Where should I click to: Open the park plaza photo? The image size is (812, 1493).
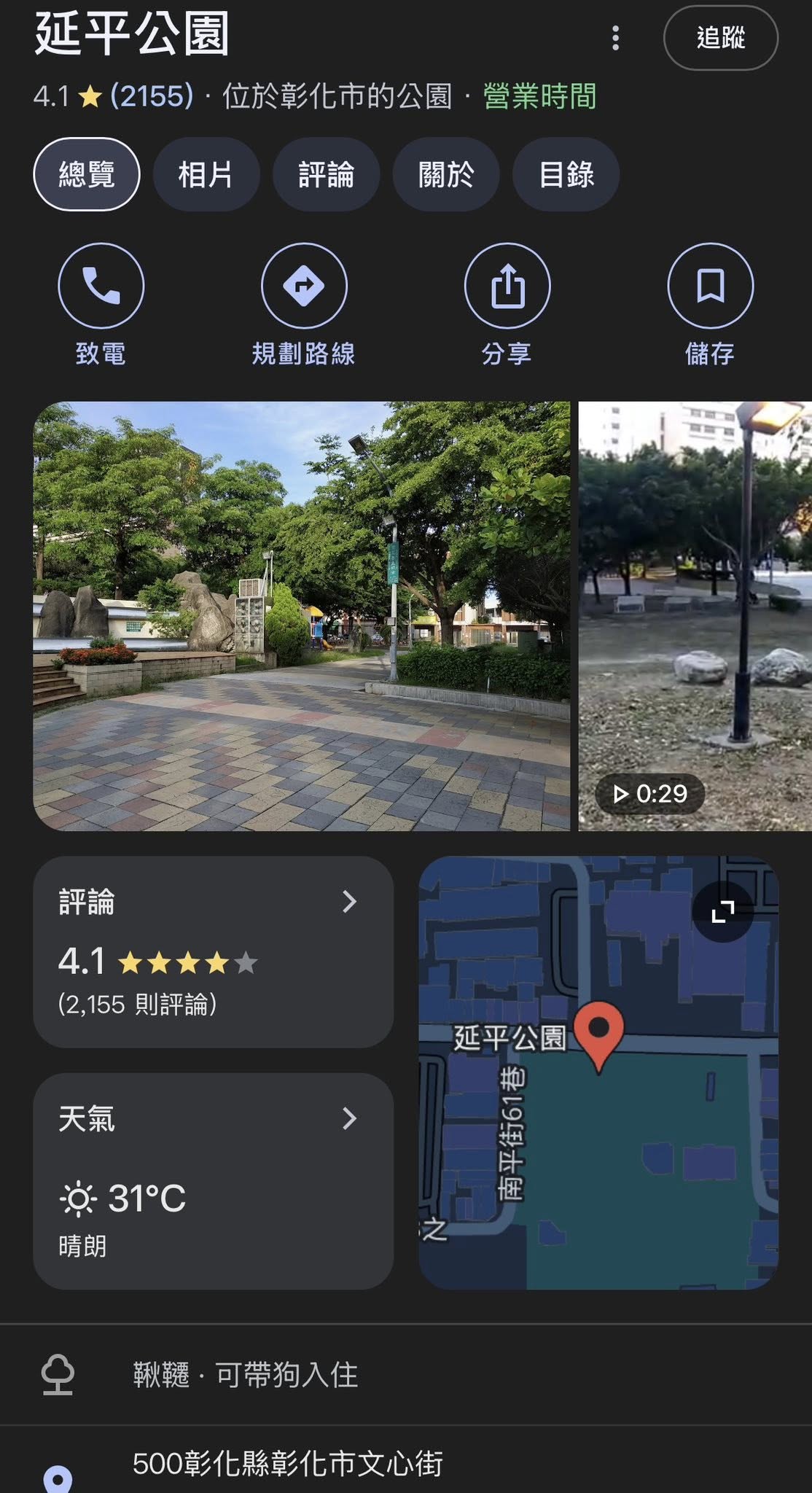(301, 616)
